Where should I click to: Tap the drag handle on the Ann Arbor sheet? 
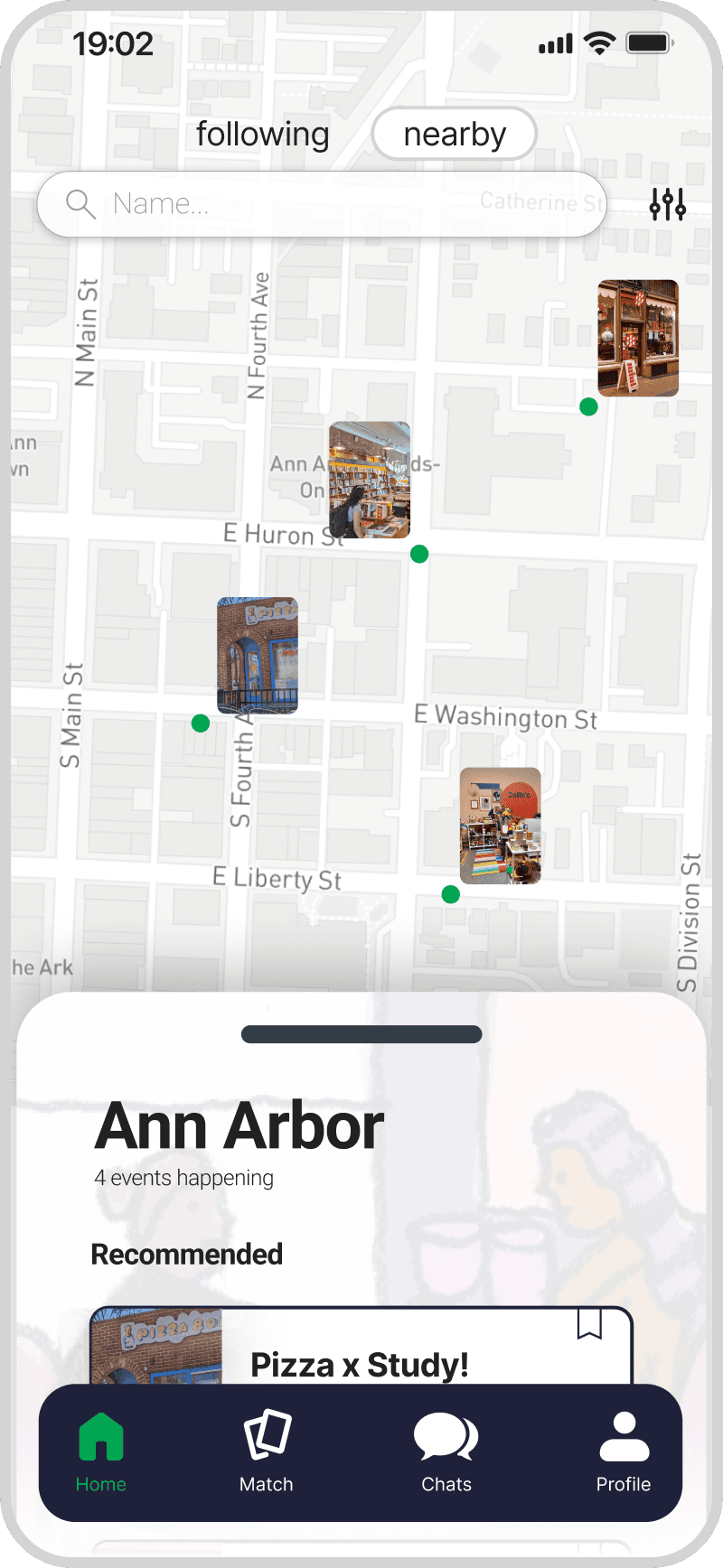click(361, 1034)
